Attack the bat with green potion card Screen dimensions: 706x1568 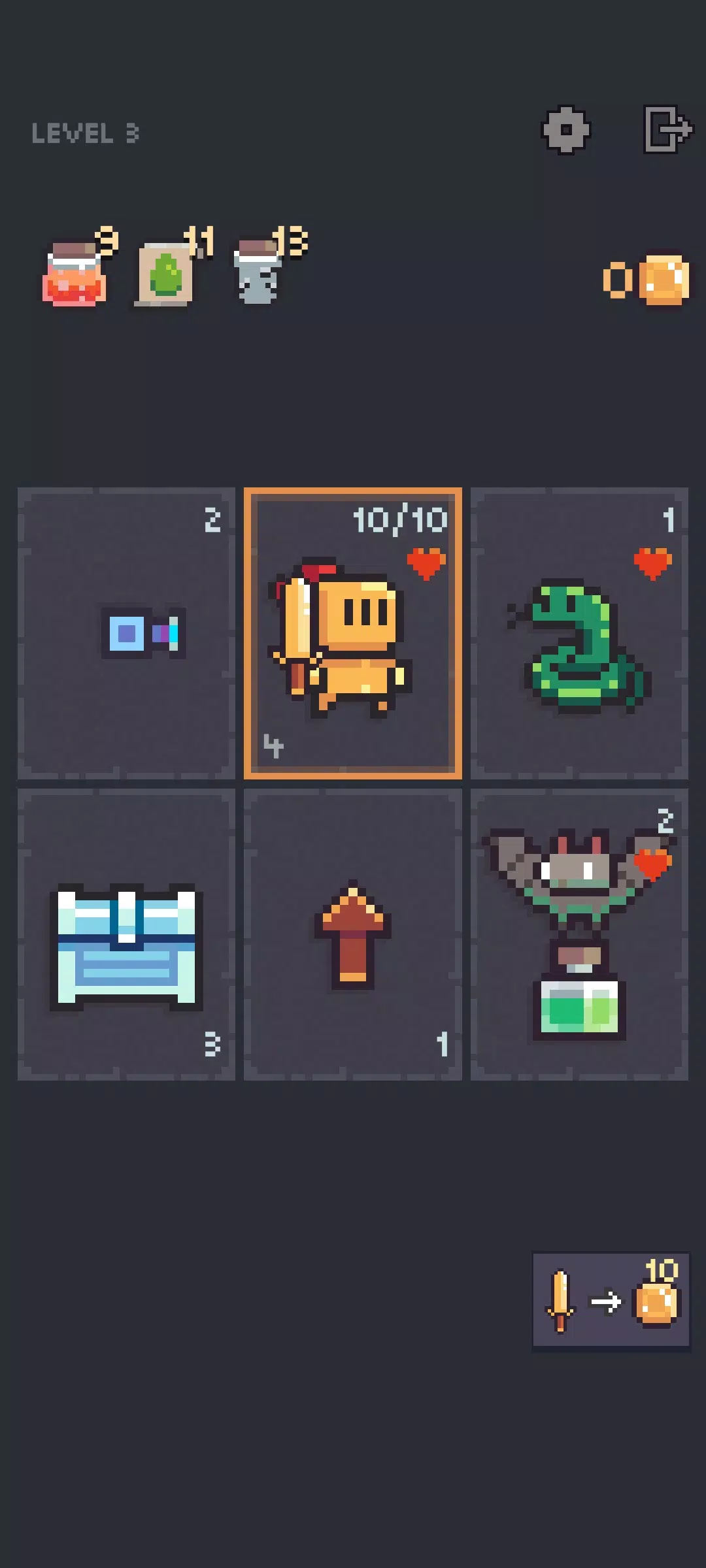point(579,934)
